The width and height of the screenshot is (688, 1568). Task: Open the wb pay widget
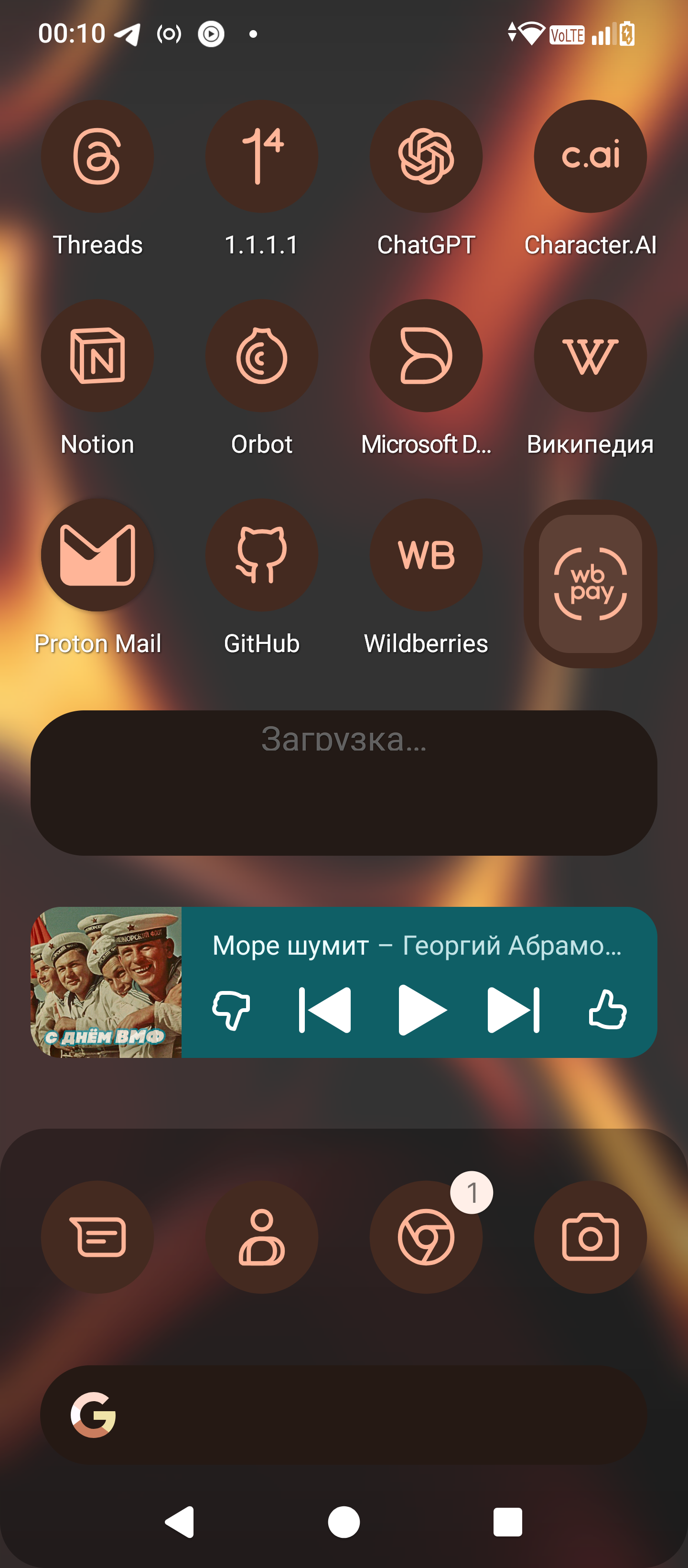[590, 584]
